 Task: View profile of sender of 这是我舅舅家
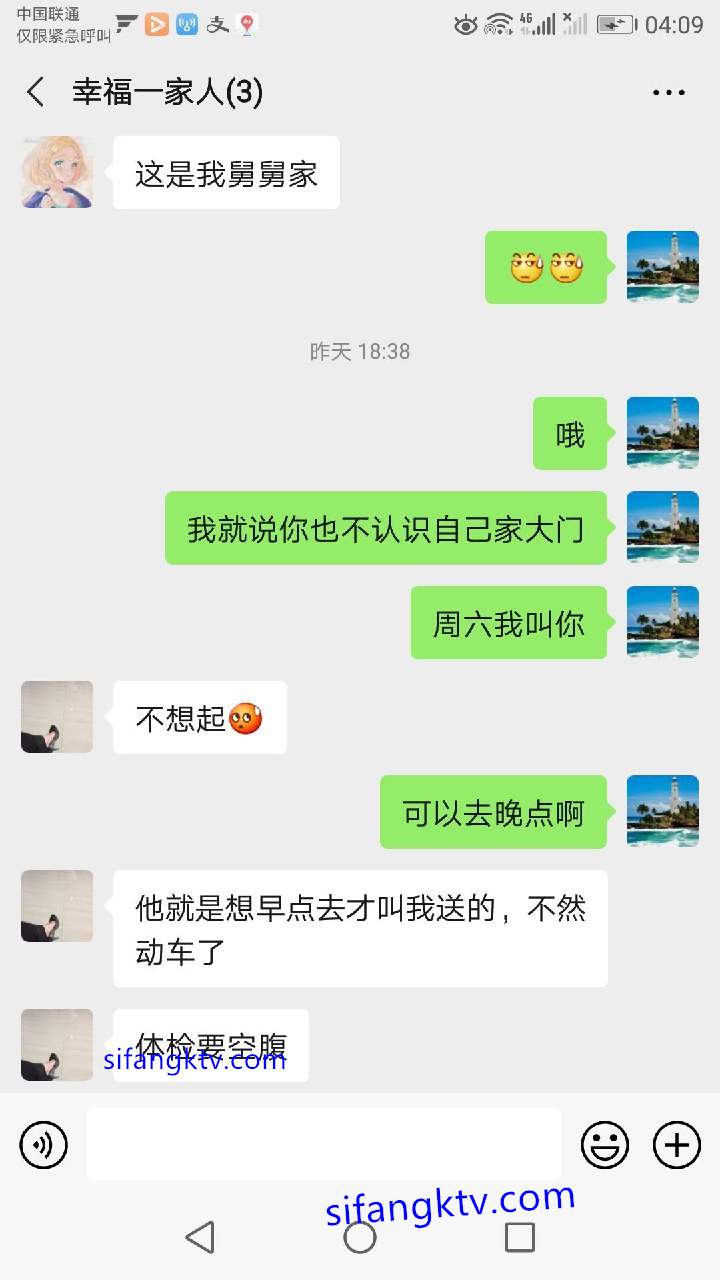[57, 173]
